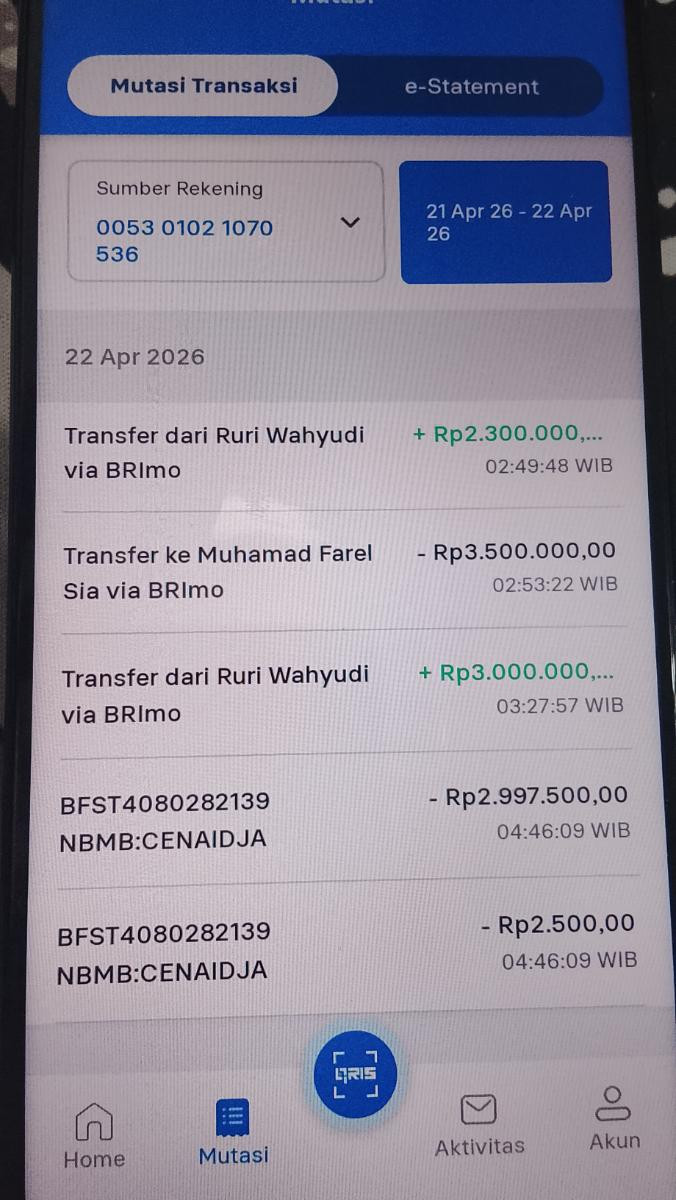676x1200 pixels.
Task: Open the Aktivitas tab
Action: coord(479,1124)
